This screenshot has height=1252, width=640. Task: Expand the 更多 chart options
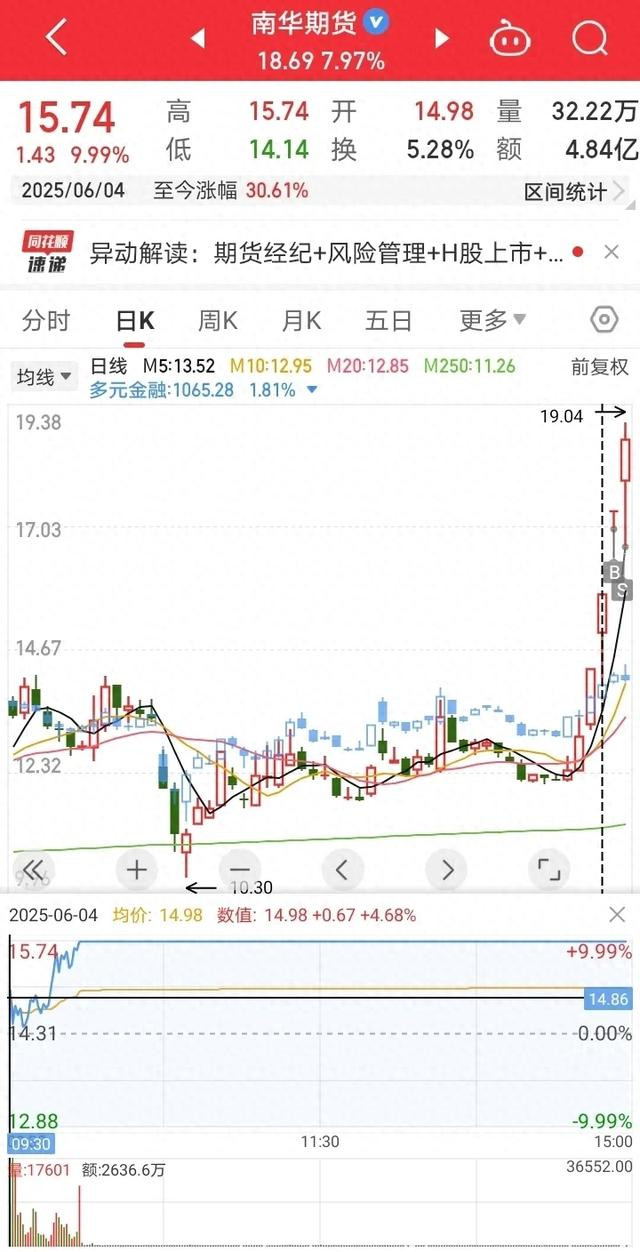click(492, 320)
